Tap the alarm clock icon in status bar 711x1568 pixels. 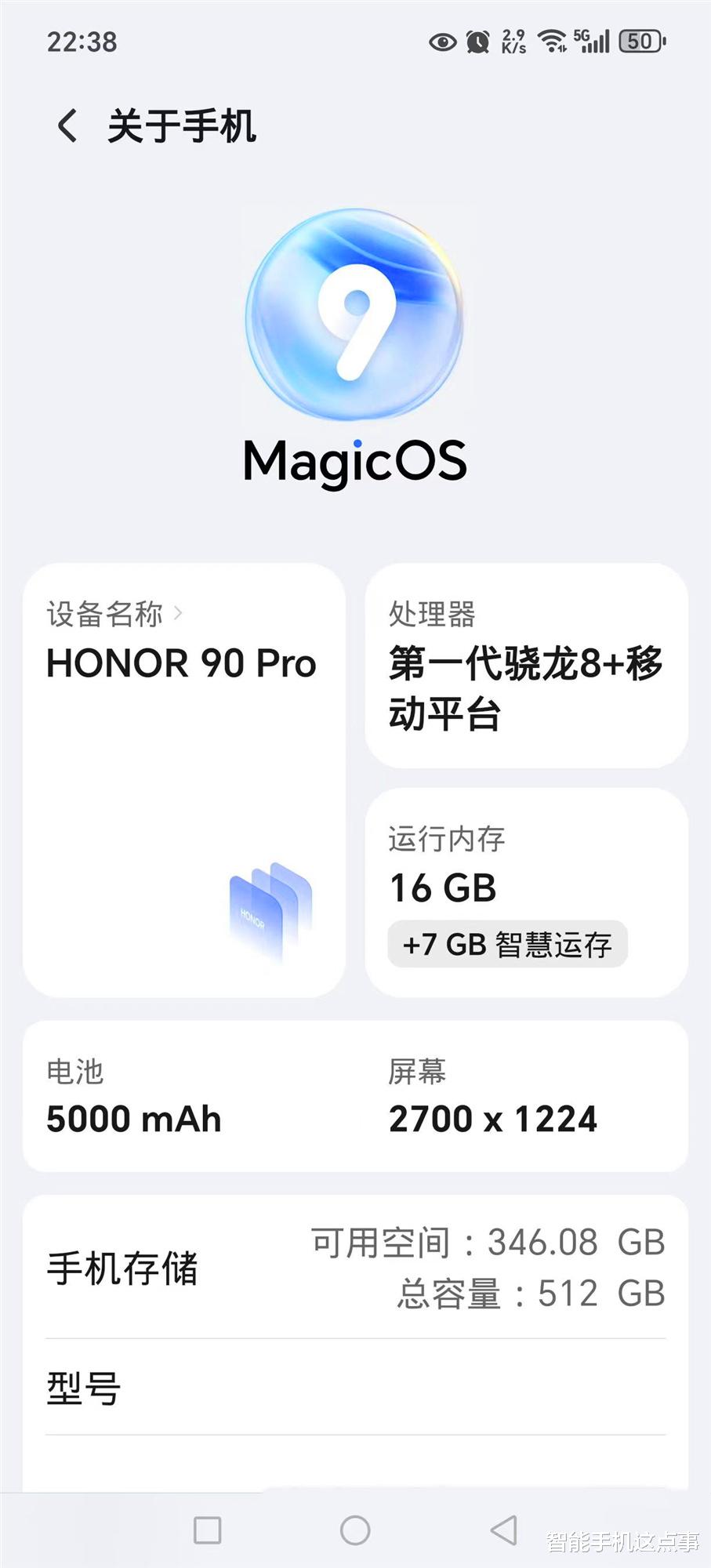(479, 43)
